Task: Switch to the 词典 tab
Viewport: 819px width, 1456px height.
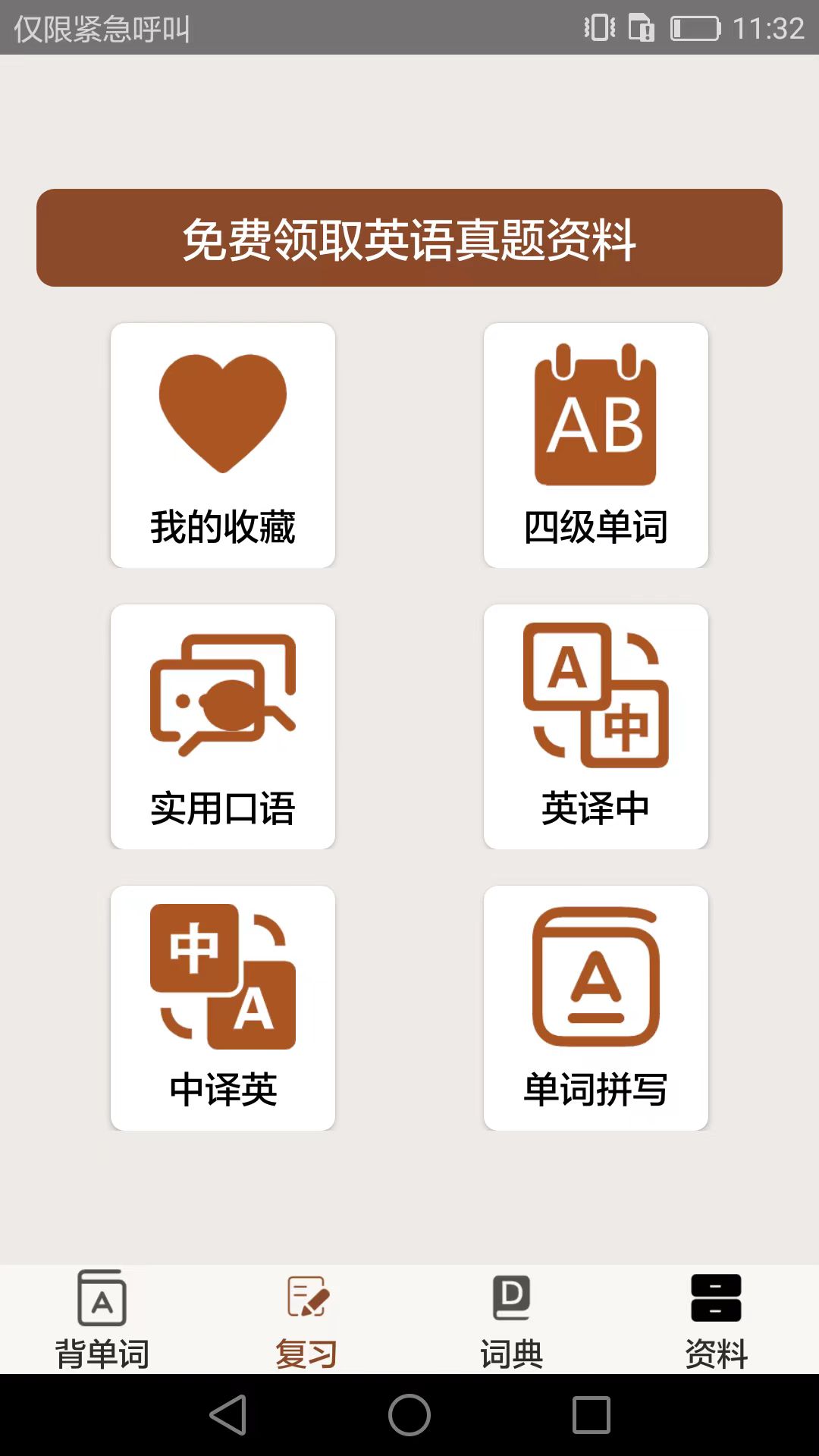Action: [x=510, y=1319]
